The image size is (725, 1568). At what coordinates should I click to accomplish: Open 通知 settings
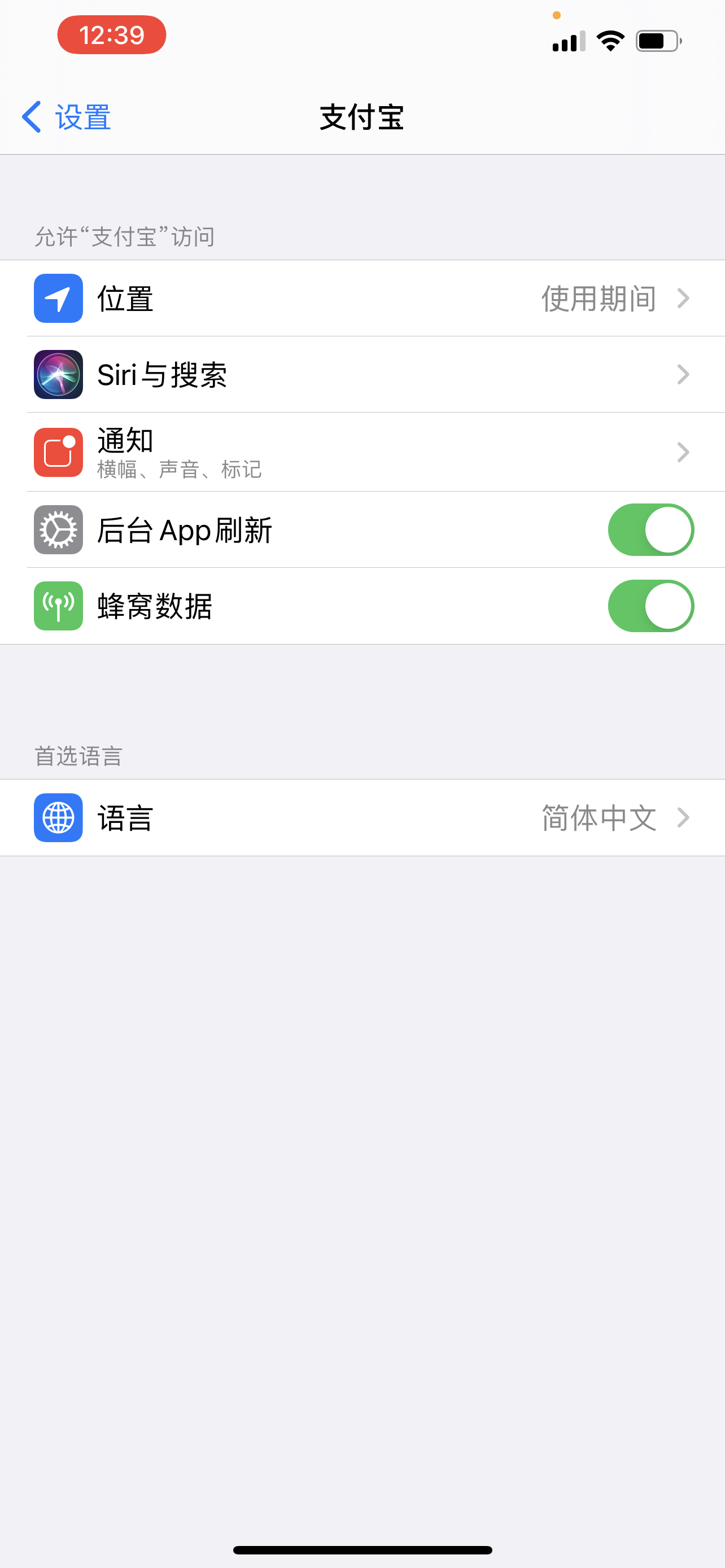(x=363, y=452)
